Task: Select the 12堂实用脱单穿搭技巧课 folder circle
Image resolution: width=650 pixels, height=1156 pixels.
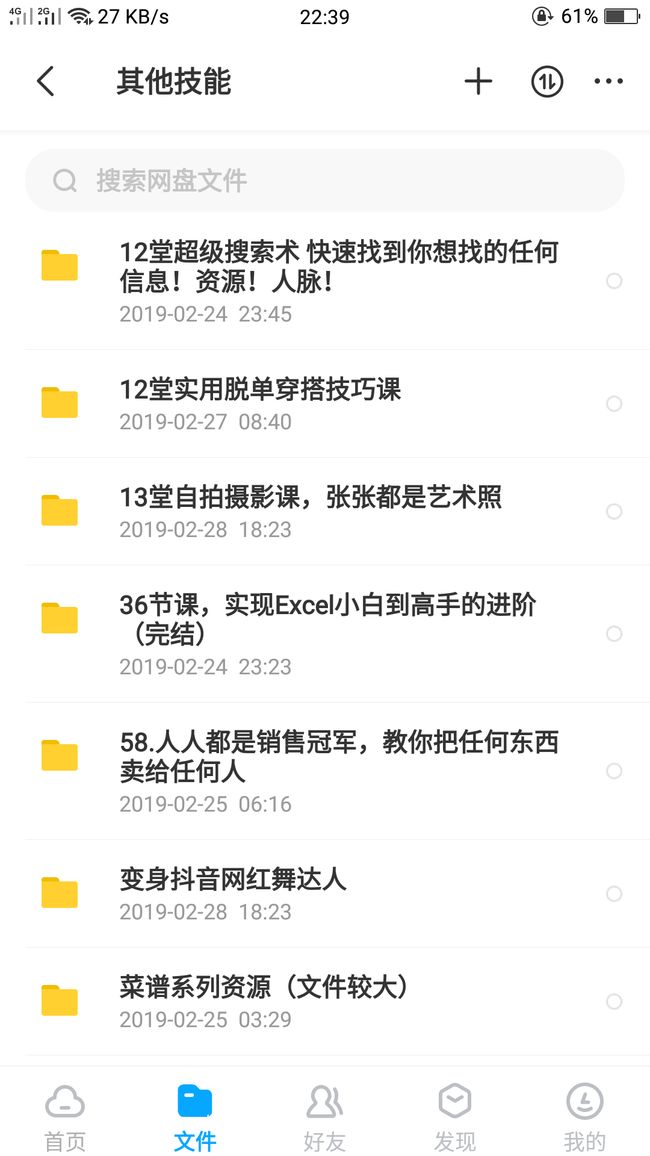Action: click(x=614, y=403)
